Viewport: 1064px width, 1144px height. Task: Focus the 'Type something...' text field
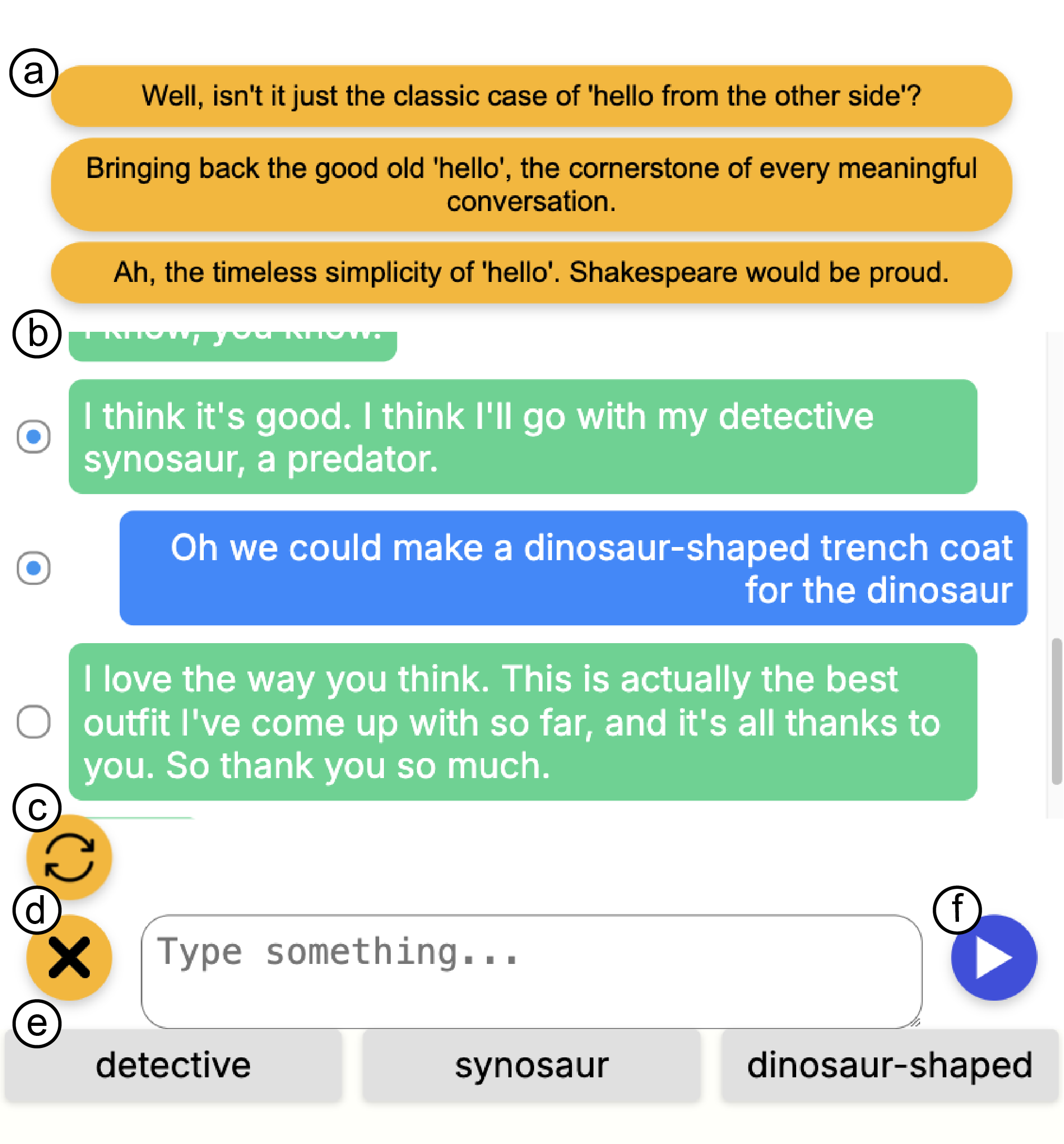[531, 971]
